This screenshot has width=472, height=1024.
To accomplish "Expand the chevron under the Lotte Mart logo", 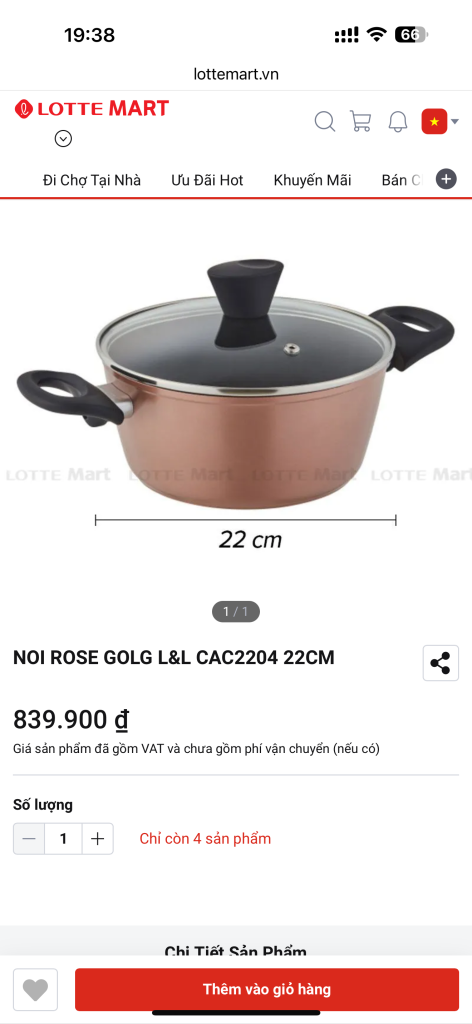I will pyautogui.click(x=63, y=138).
